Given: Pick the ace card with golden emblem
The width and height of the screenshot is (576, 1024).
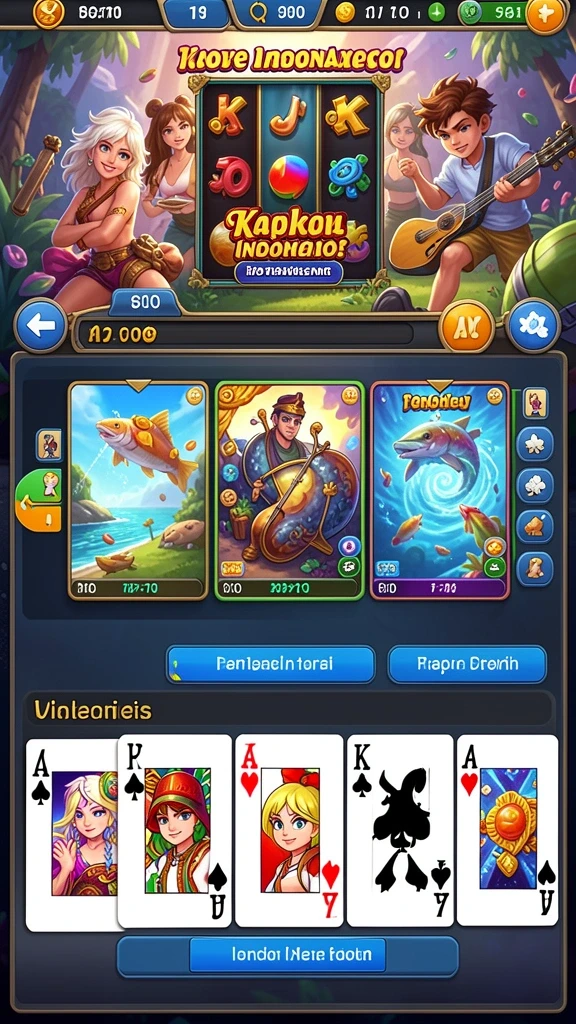Looking at the screenshot, I should click(x=507, y=831).
